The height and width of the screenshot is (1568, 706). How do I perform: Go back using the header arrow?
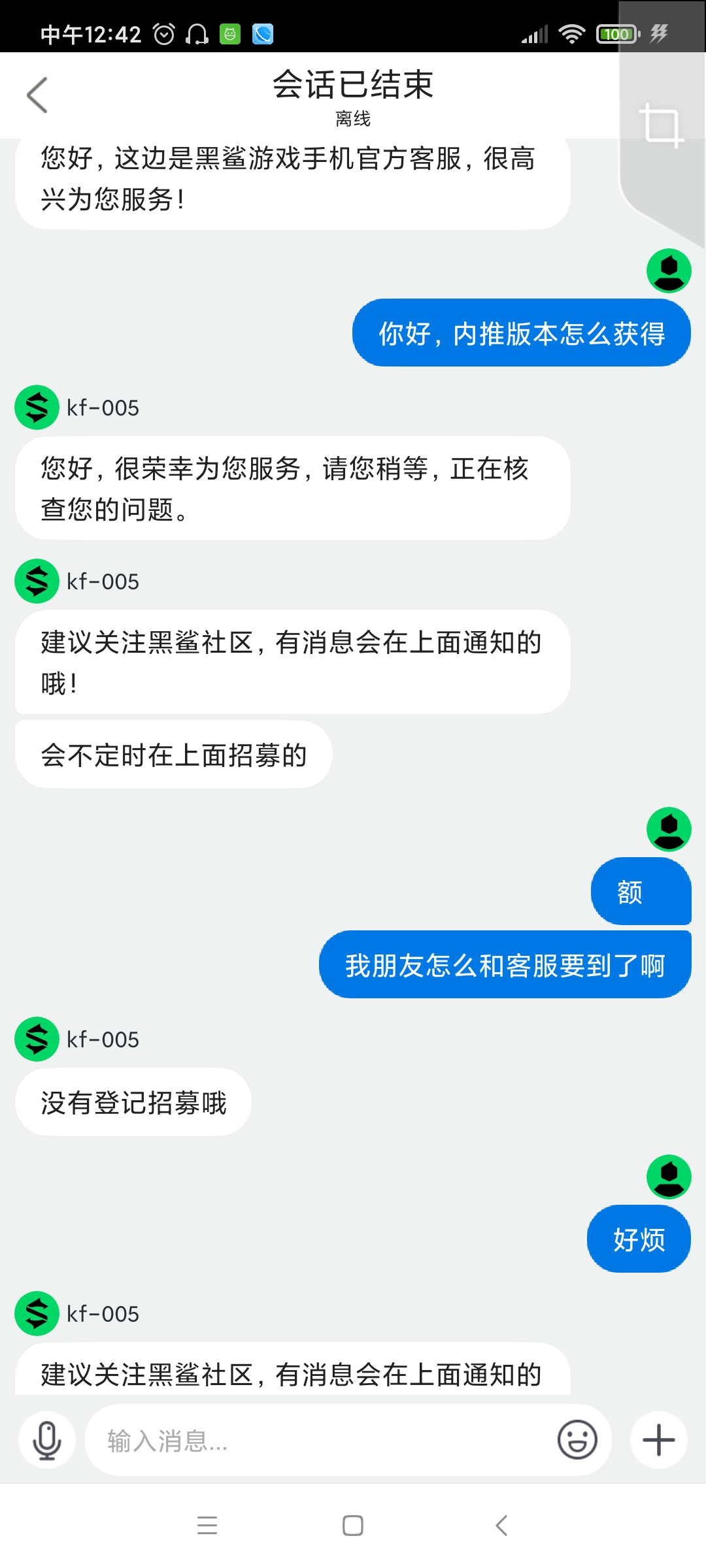coord(37,95)
